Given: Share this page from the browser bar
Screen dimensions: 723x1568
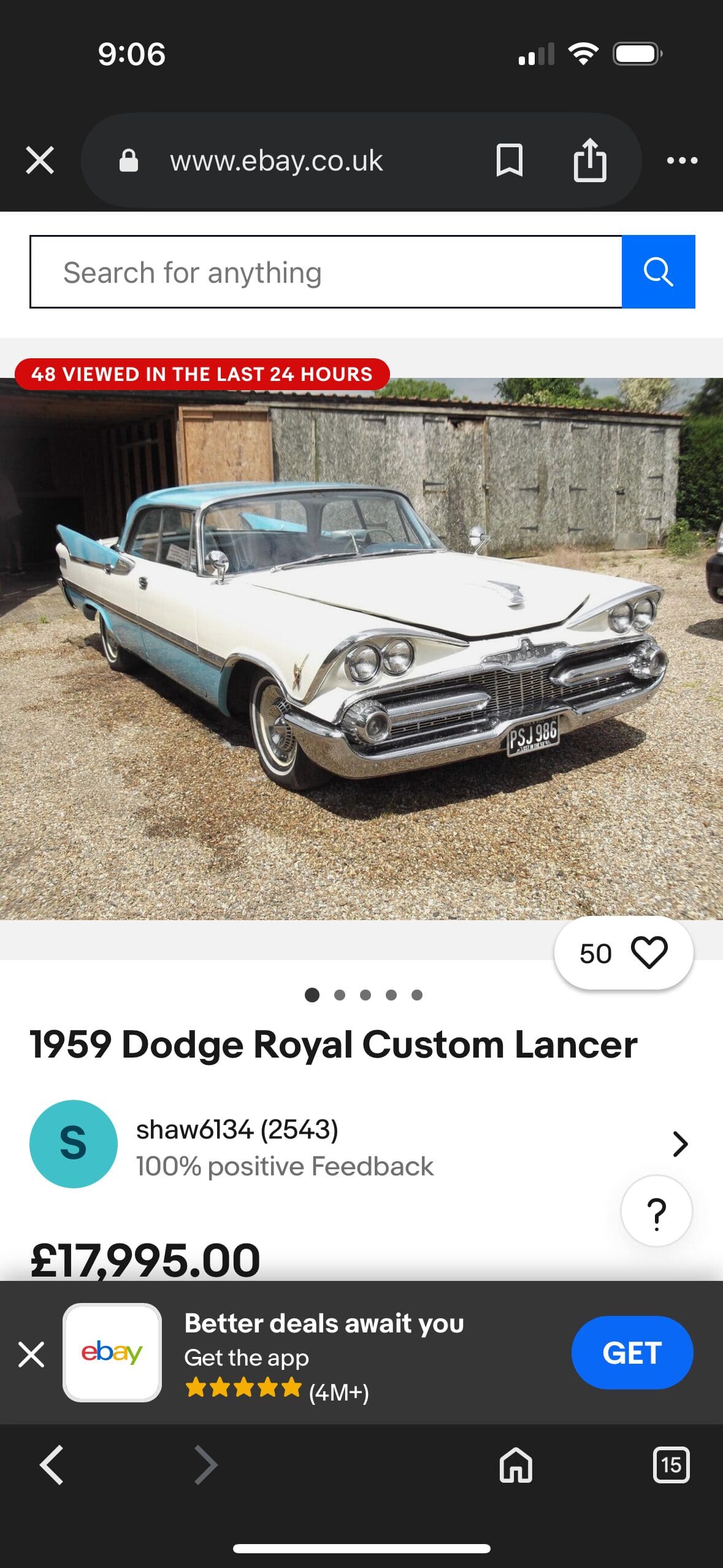Looking at the screenshot, I should [x=589, y=161].
